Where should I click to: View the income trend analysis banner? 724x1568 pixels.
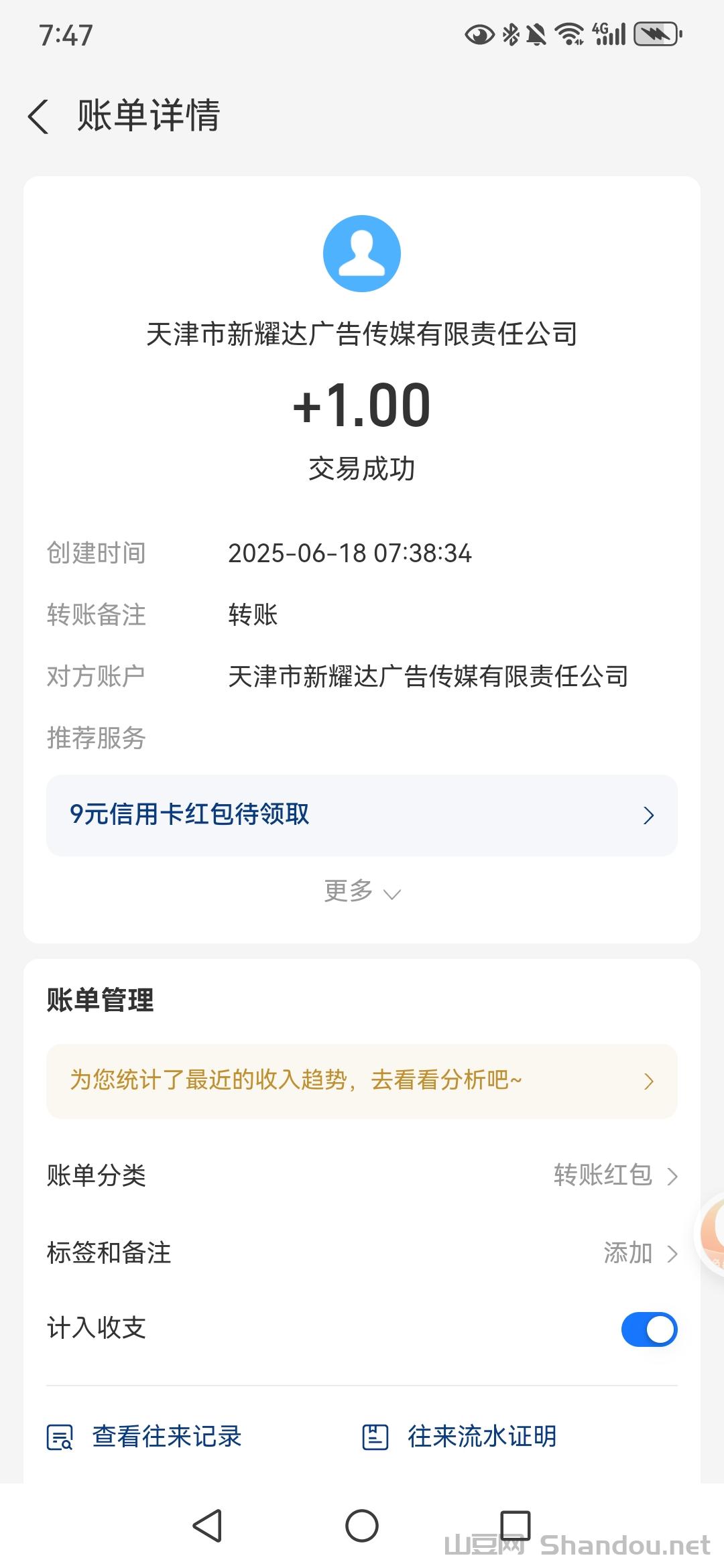click(x=362, y=1080)
